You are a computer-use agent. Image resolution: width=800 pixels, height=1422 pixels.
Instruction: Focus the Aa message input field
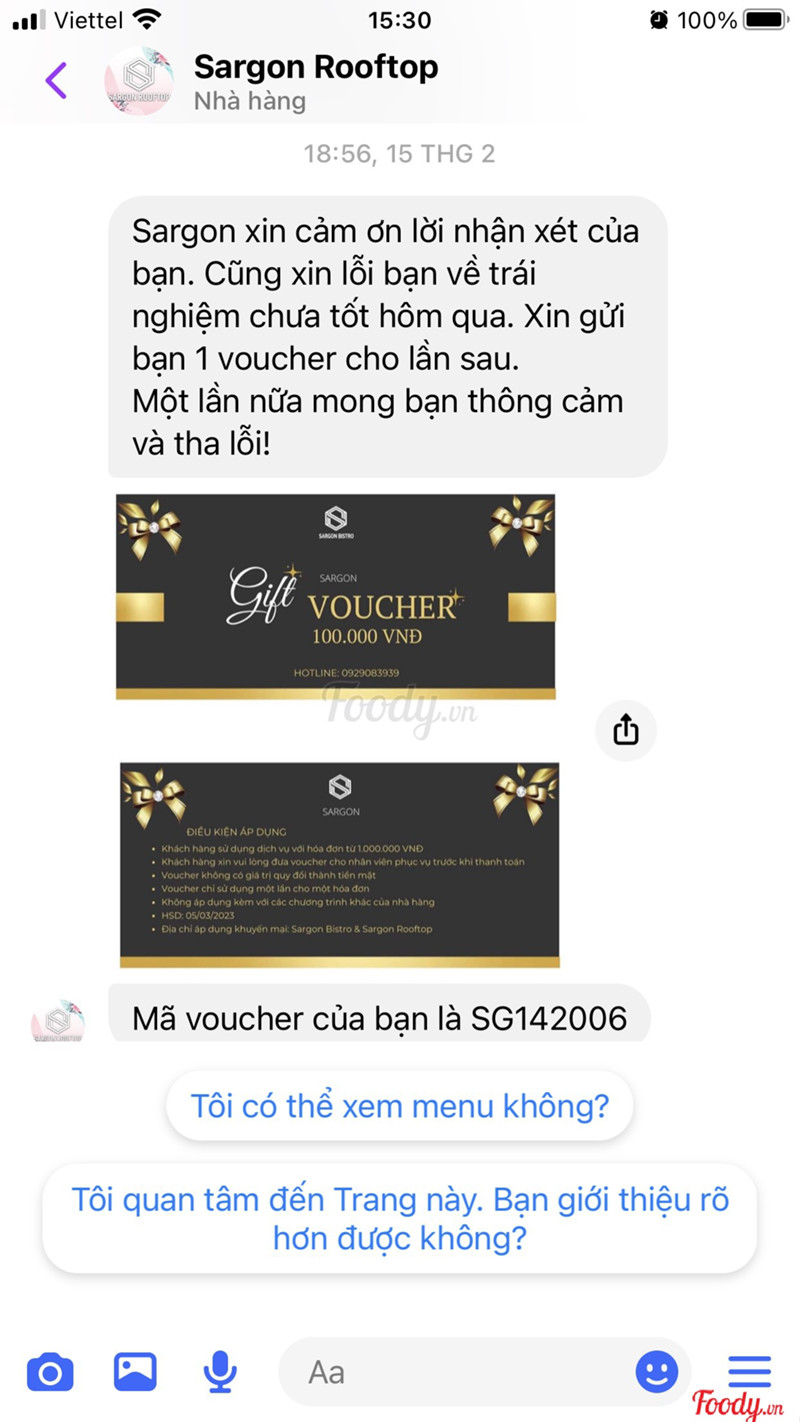(450, 1372)
